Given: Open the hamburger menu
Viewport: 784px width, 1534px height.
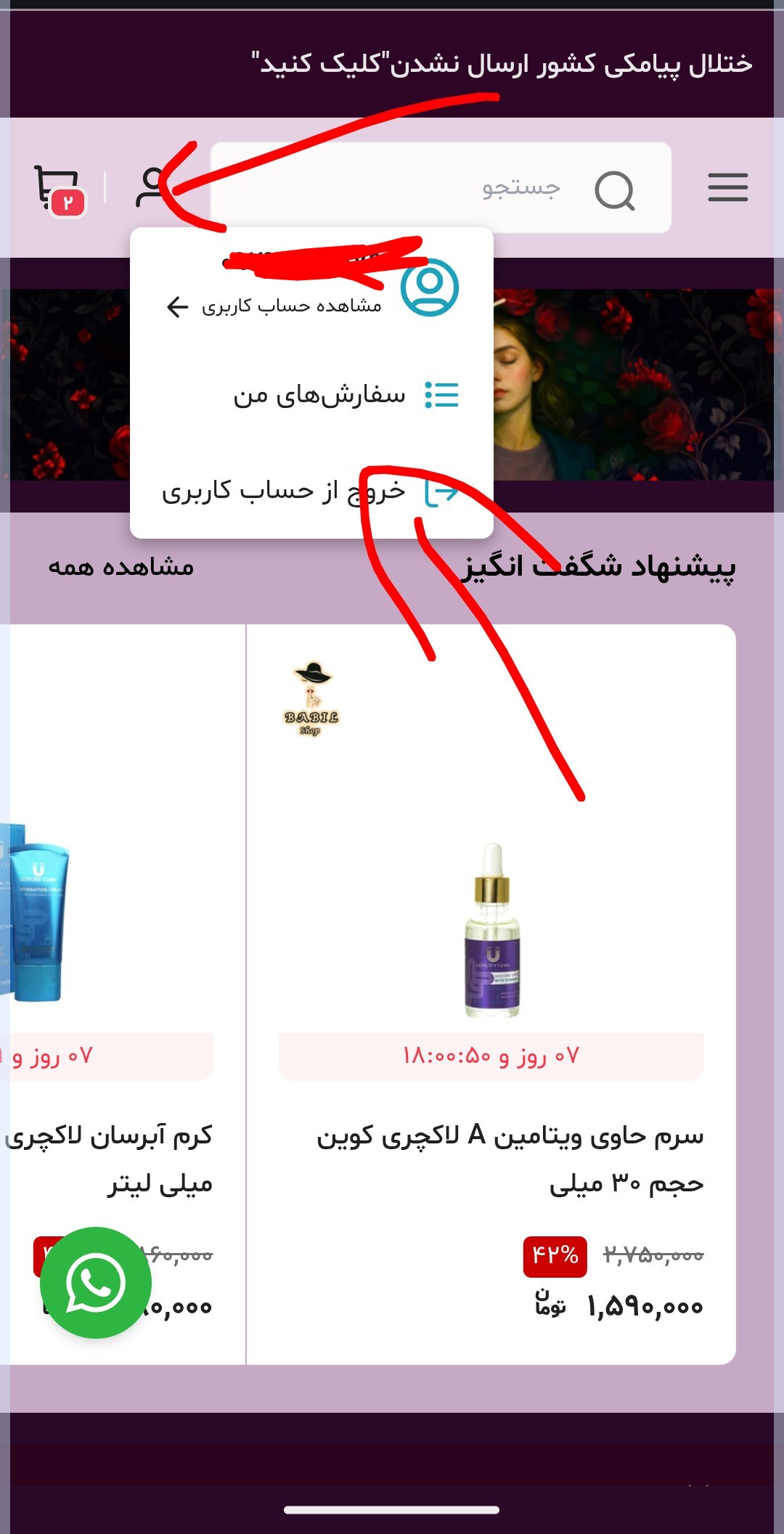Looking at the screenshot, I should pyautogui.click(x=727, y=187).
